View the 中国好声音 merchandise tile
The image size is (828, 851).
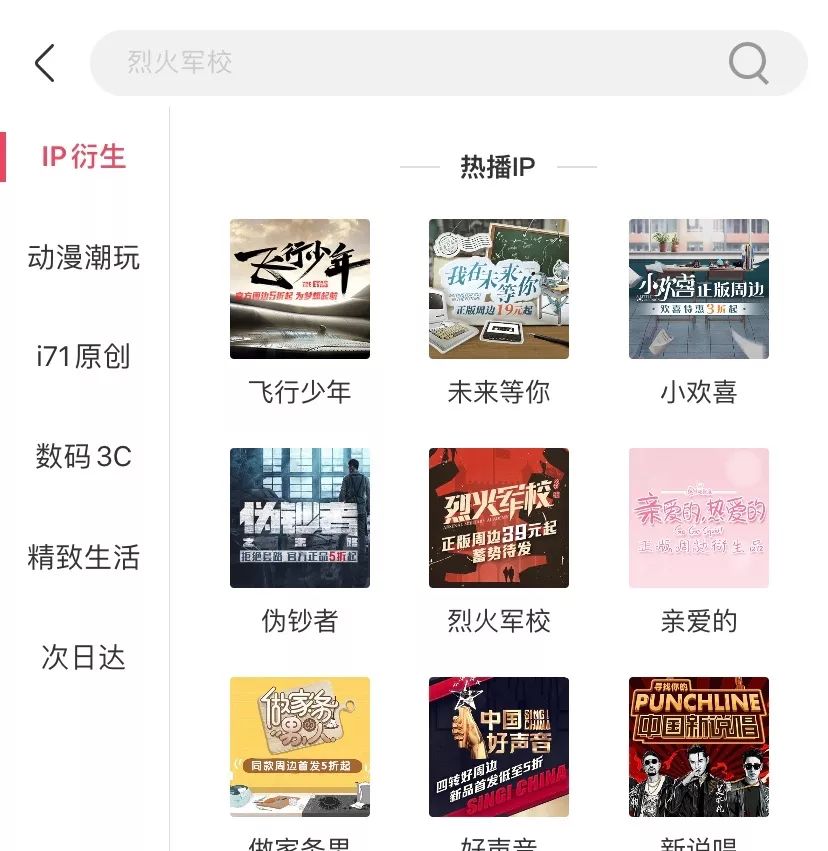click(498, 747)
